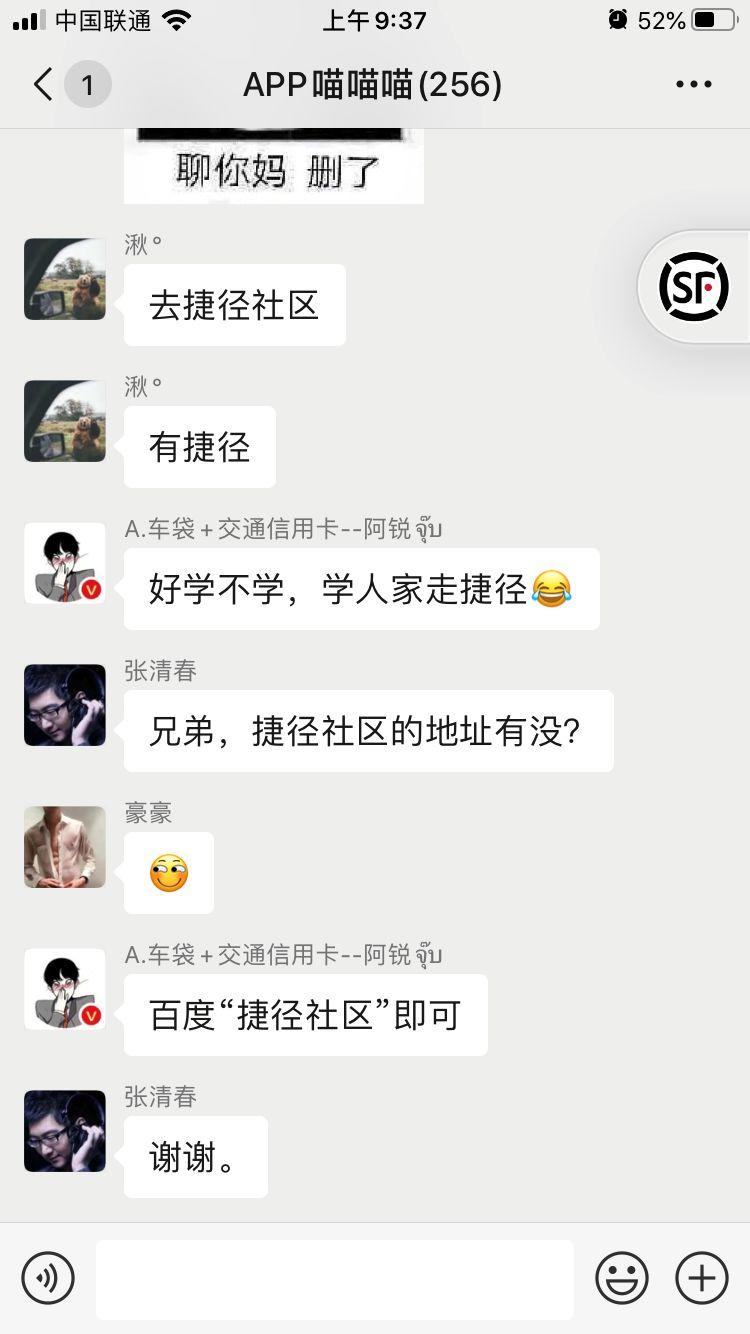Open group chat settings via the three dots
Viewport: 750px width, 1334px height.
pos(693,84)
